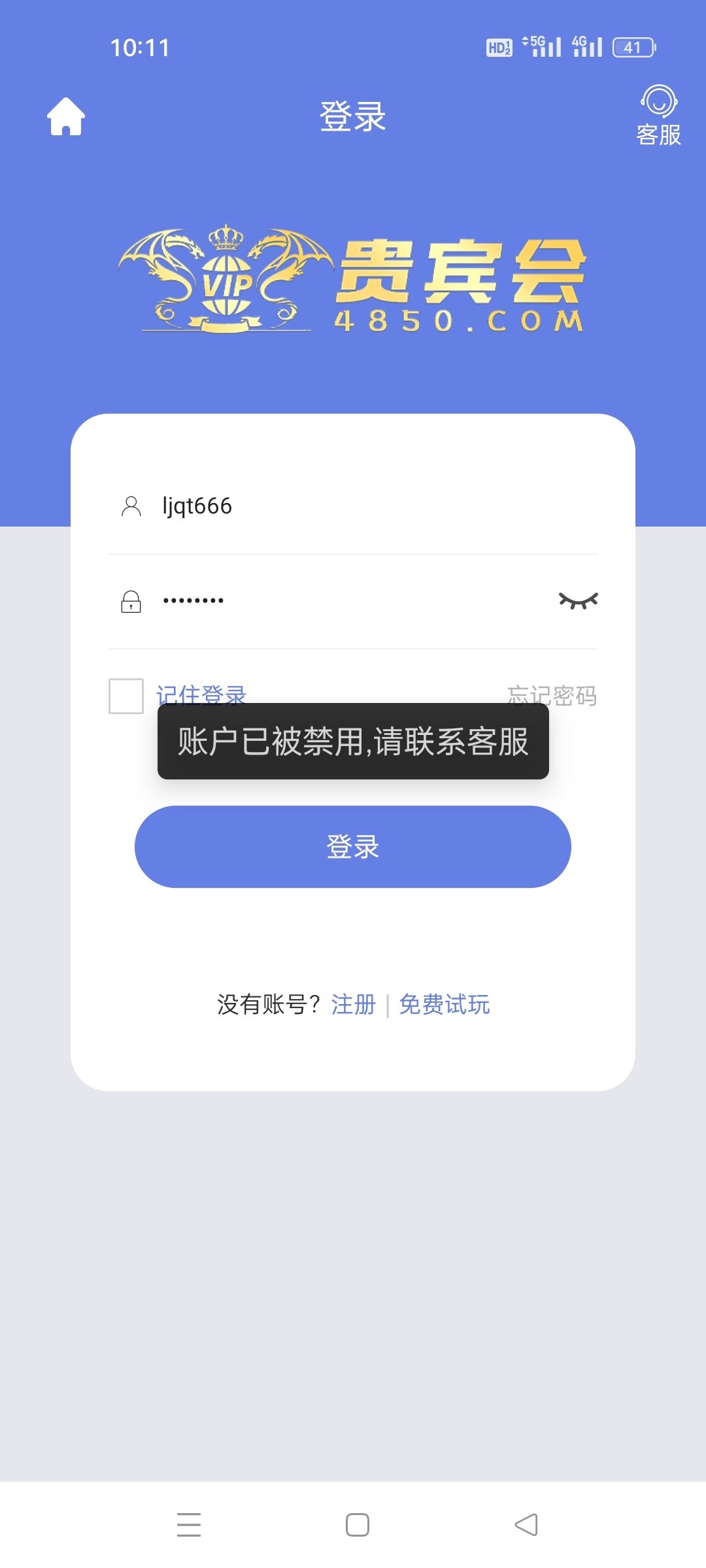The image size is (706, 1568).
Task: Tap the blue 登录 button
Action: click(353, 847)
